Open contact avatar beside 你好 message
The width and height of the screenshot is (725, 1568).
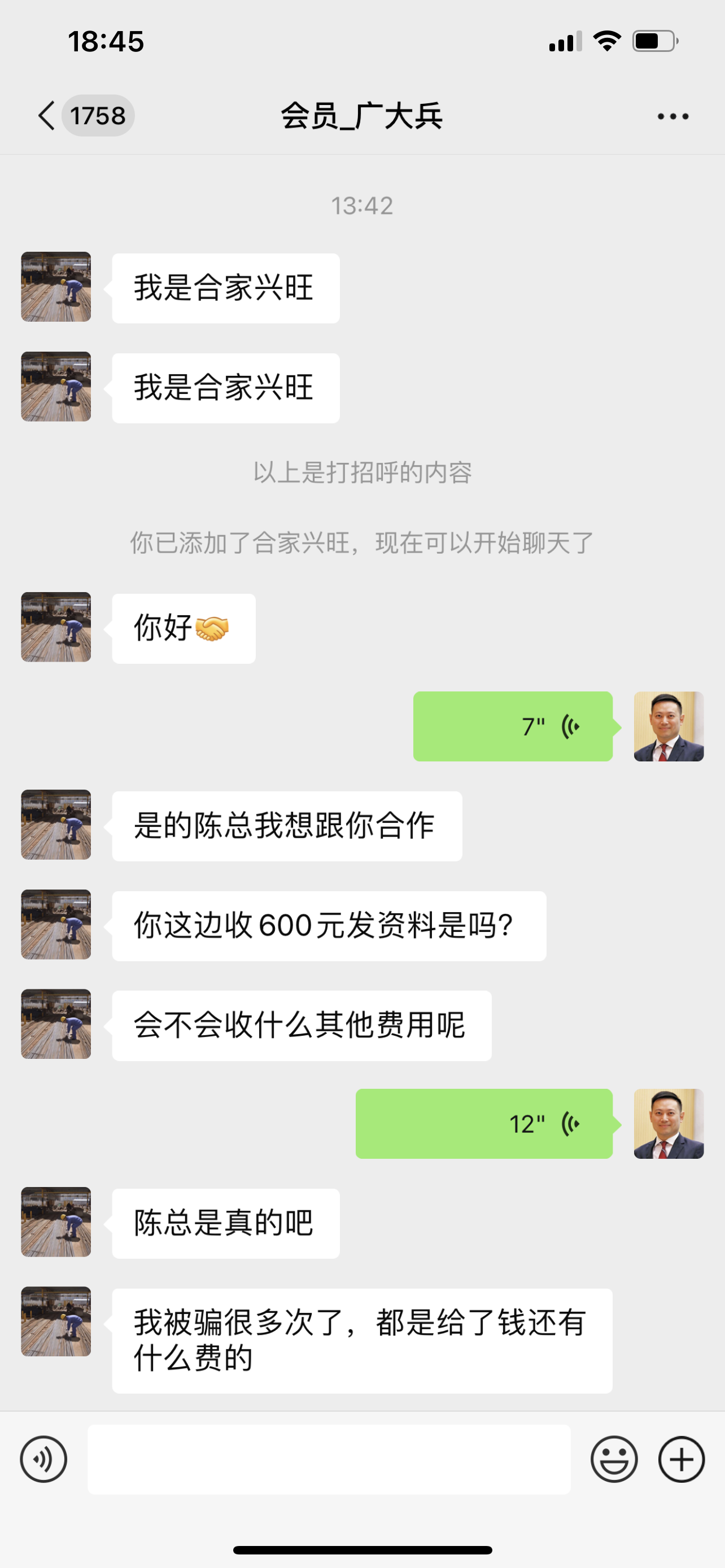point(56,627)
